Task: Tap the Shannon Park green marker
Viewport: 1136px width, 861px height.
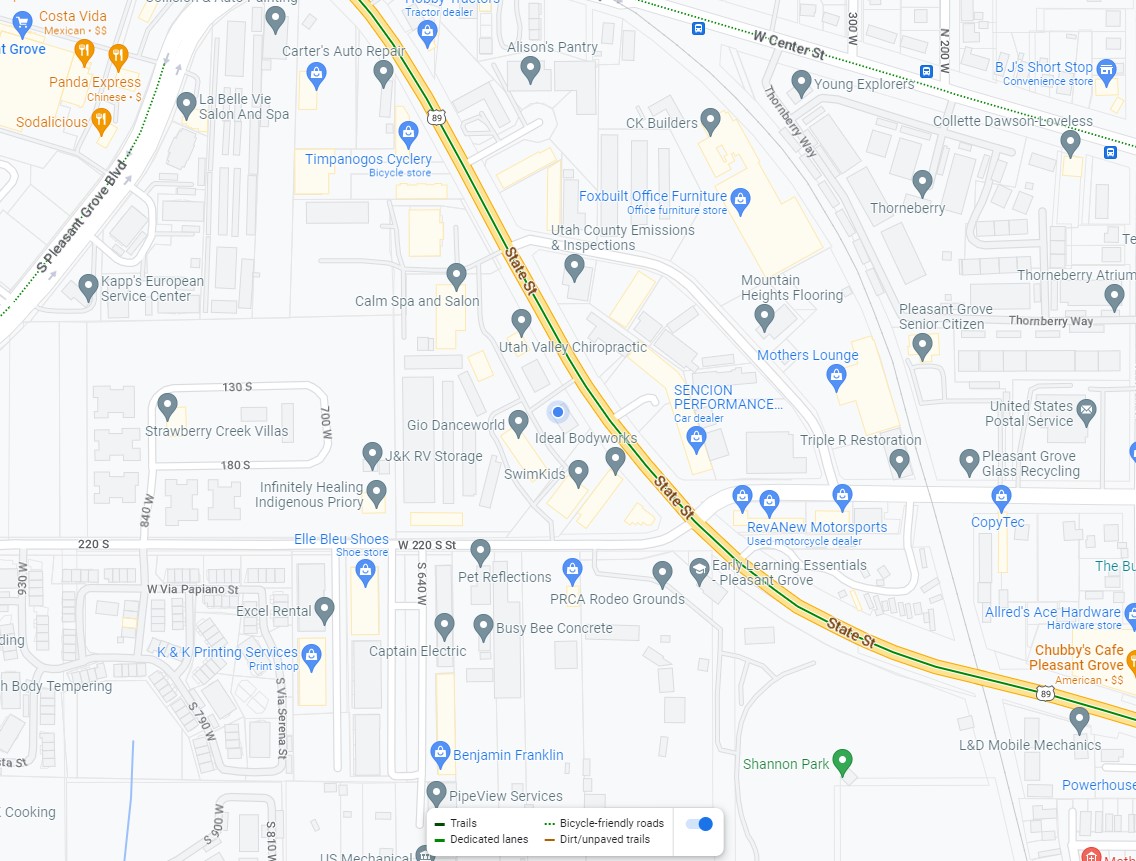Action: coord(843,762)
